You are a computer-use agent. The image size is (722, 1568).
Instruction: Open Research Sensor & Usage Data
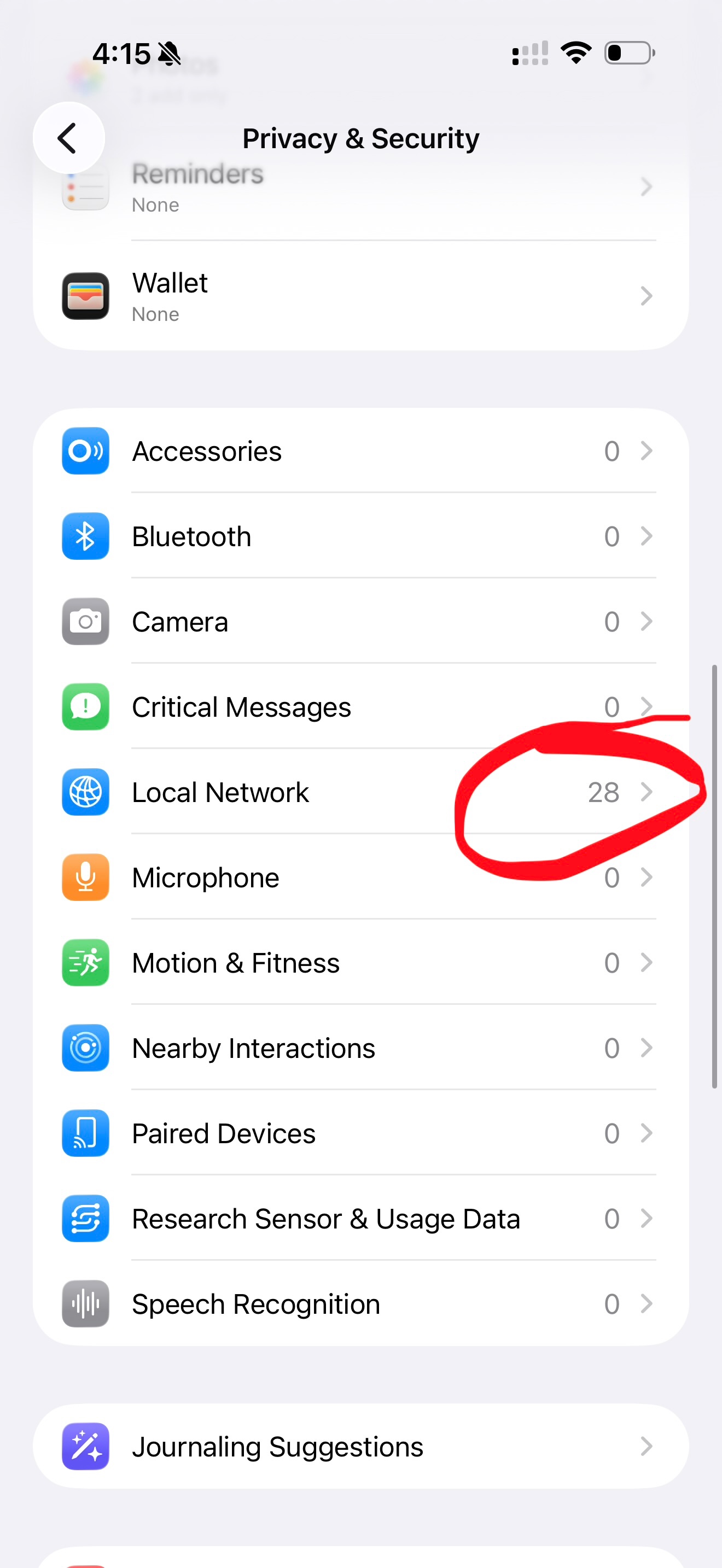(361, 1218)
